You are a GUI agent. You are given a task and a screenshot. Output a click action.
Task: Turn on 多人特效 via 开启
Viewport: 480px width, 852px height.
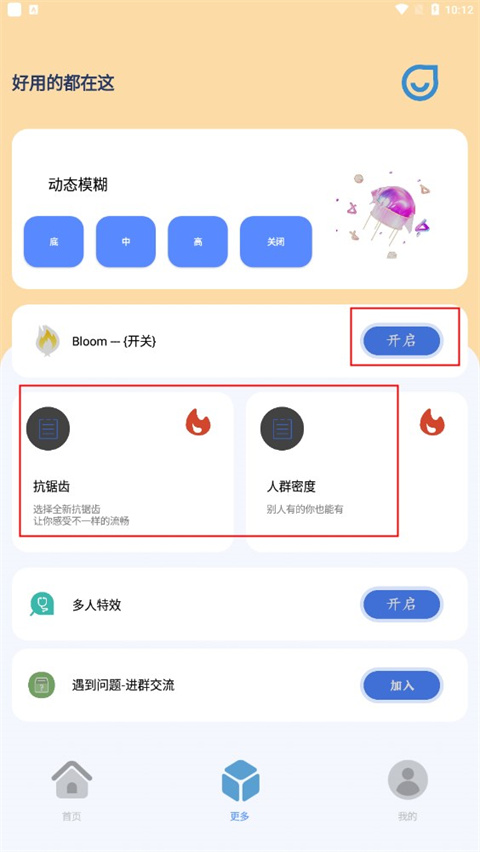tap(401, 604)
